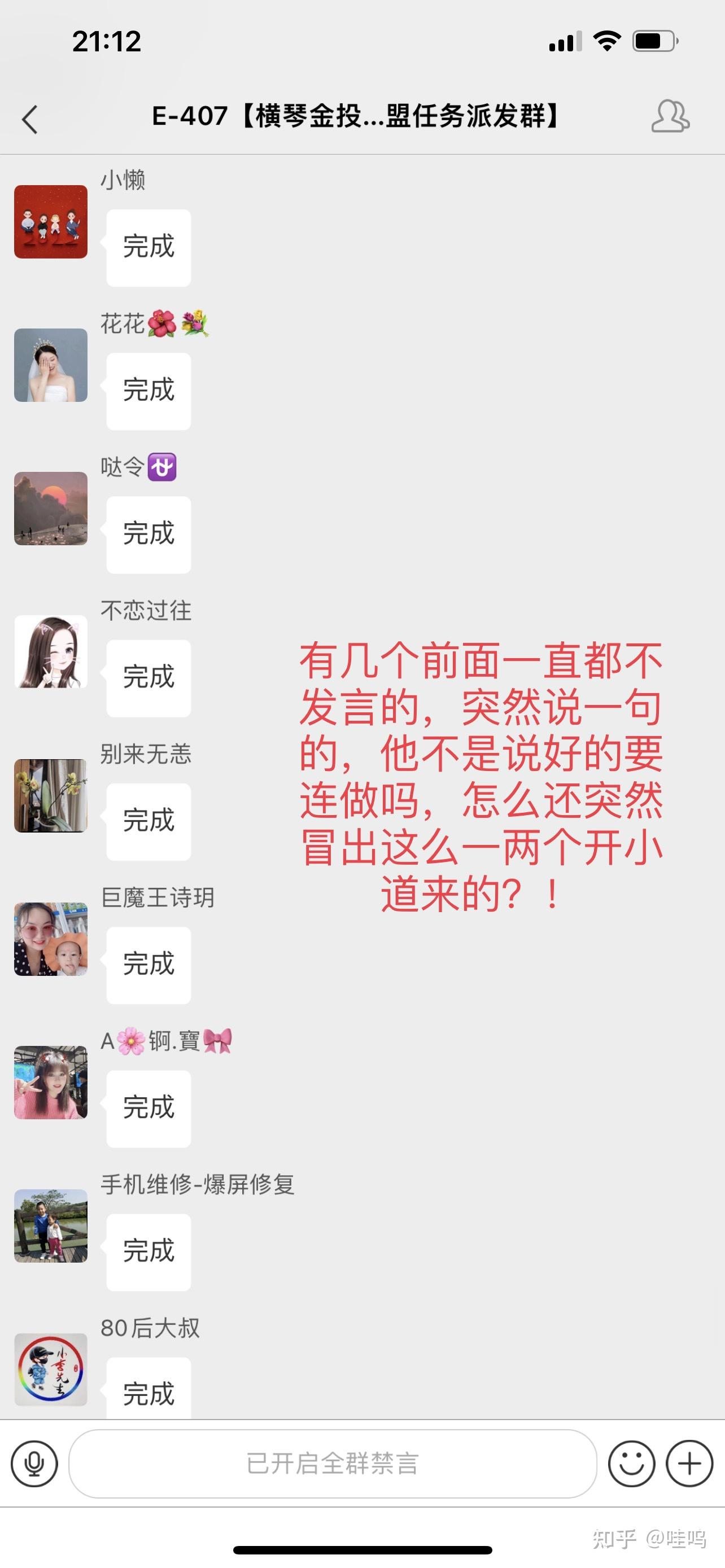725x1568 pixels.
Task: Open the plus attachment menu
Action: click(x=689, y=1464)
